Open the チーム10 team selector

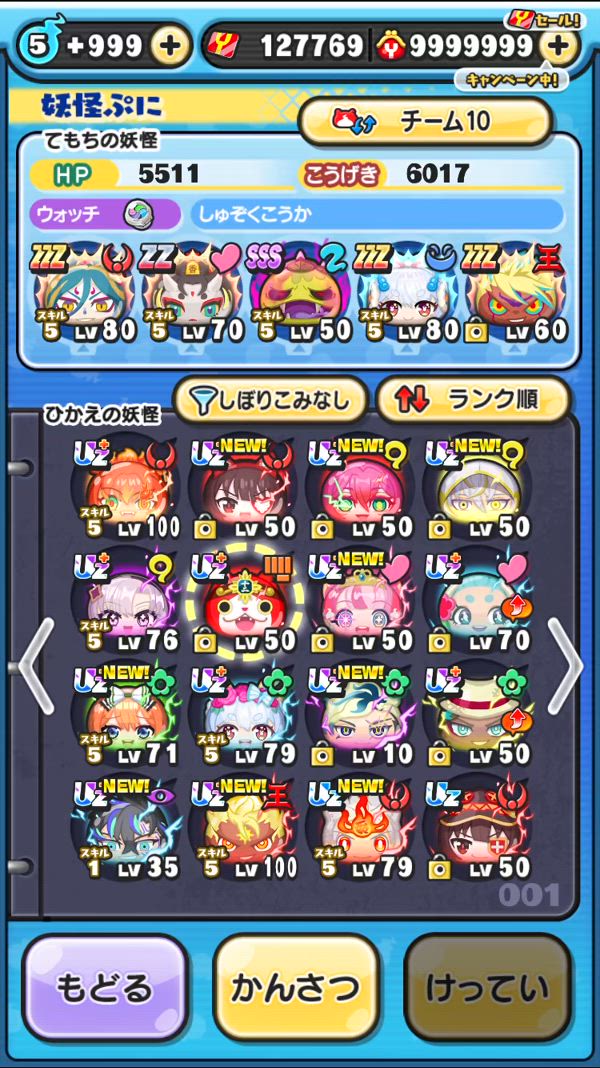point(426,121)
